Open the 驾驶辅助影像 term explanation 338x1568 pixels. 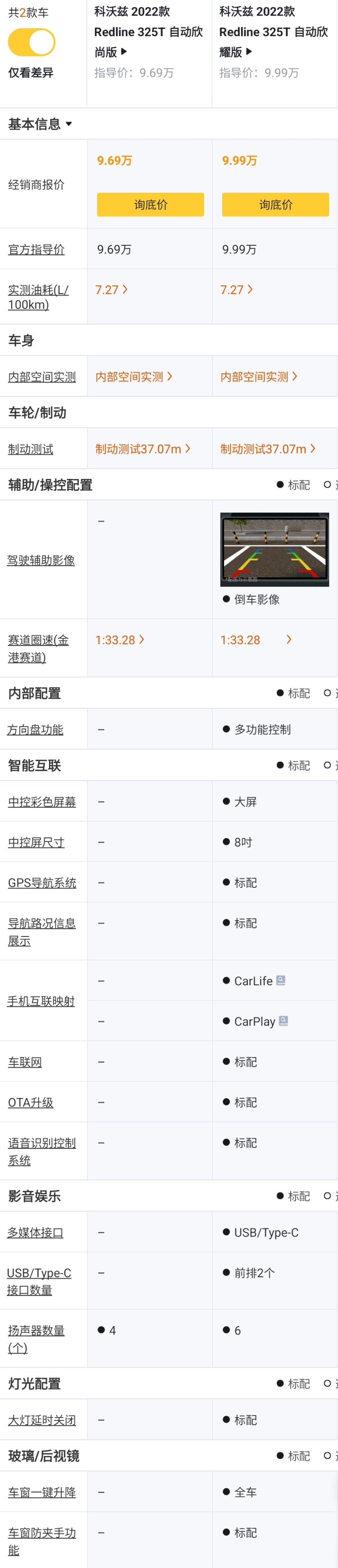click(41, 560)
